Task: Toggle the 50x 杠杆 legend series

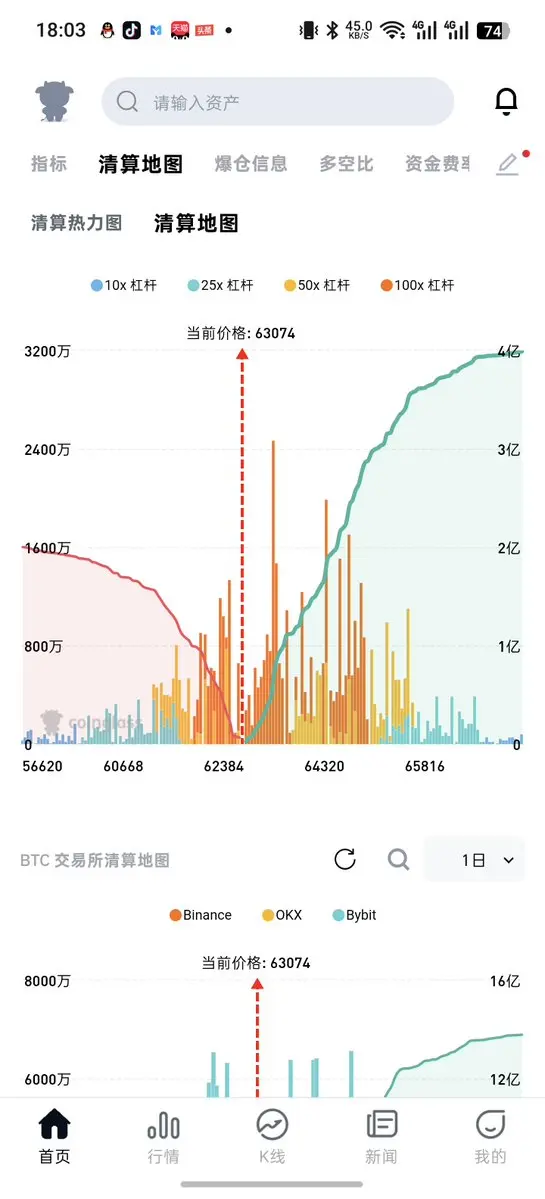Action: pos(316,285)
